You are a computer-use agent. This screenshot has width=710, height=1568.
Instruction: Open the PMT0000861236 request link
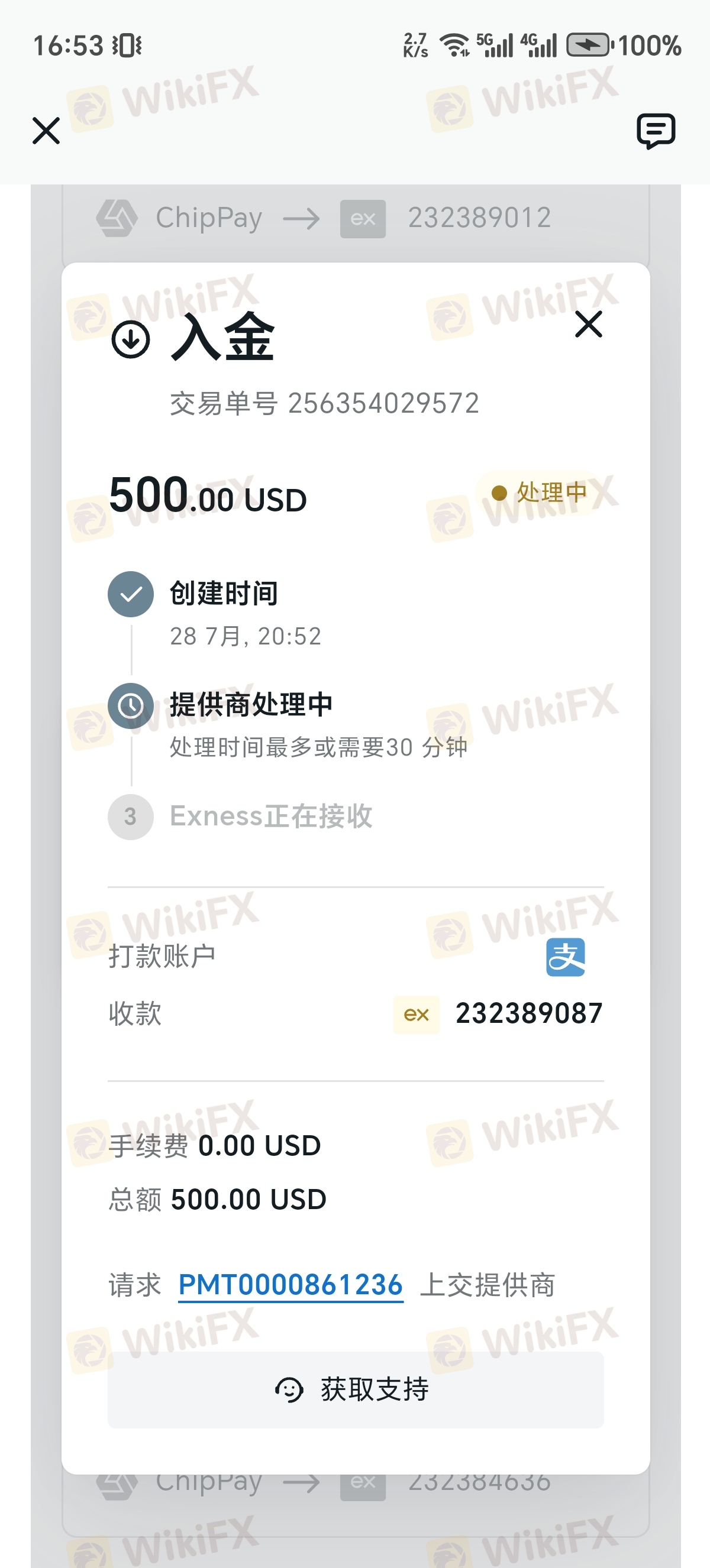click(291, 1285)
